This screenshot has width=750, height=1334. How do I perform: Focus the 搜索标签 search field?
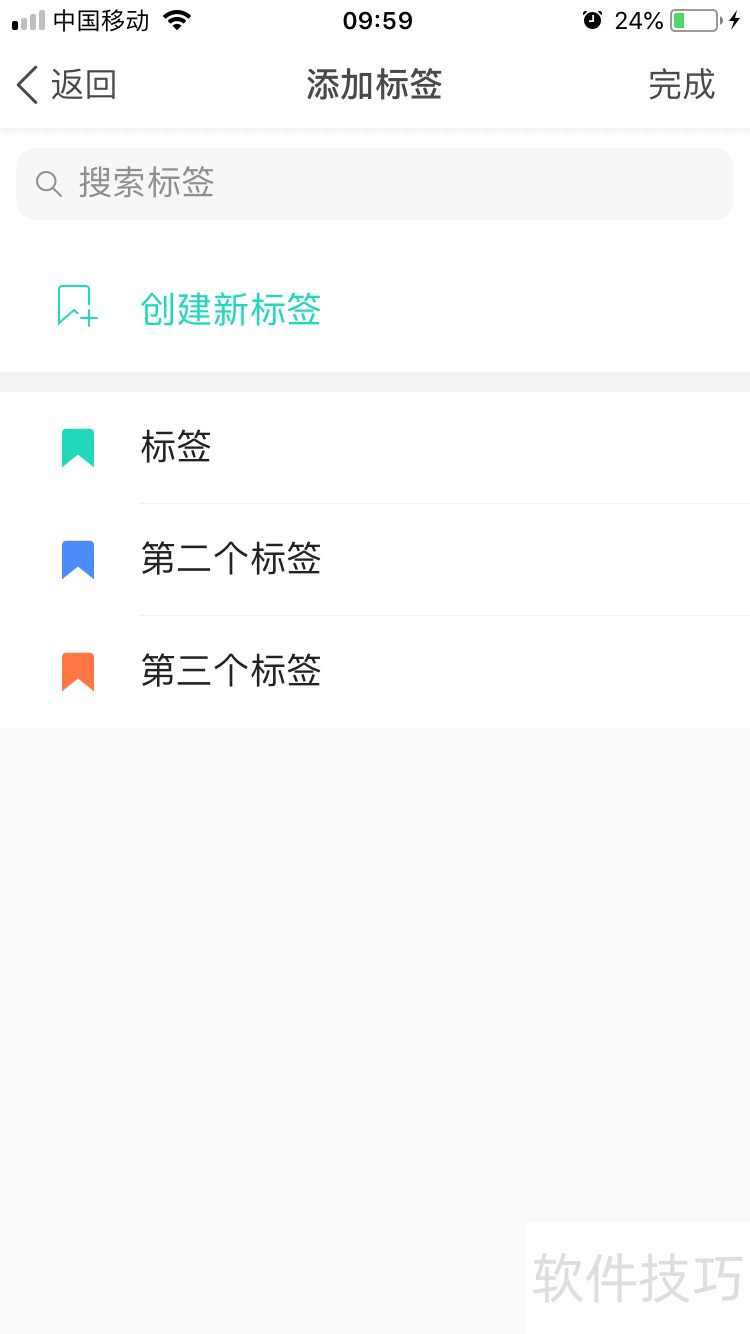click(375, 184)
